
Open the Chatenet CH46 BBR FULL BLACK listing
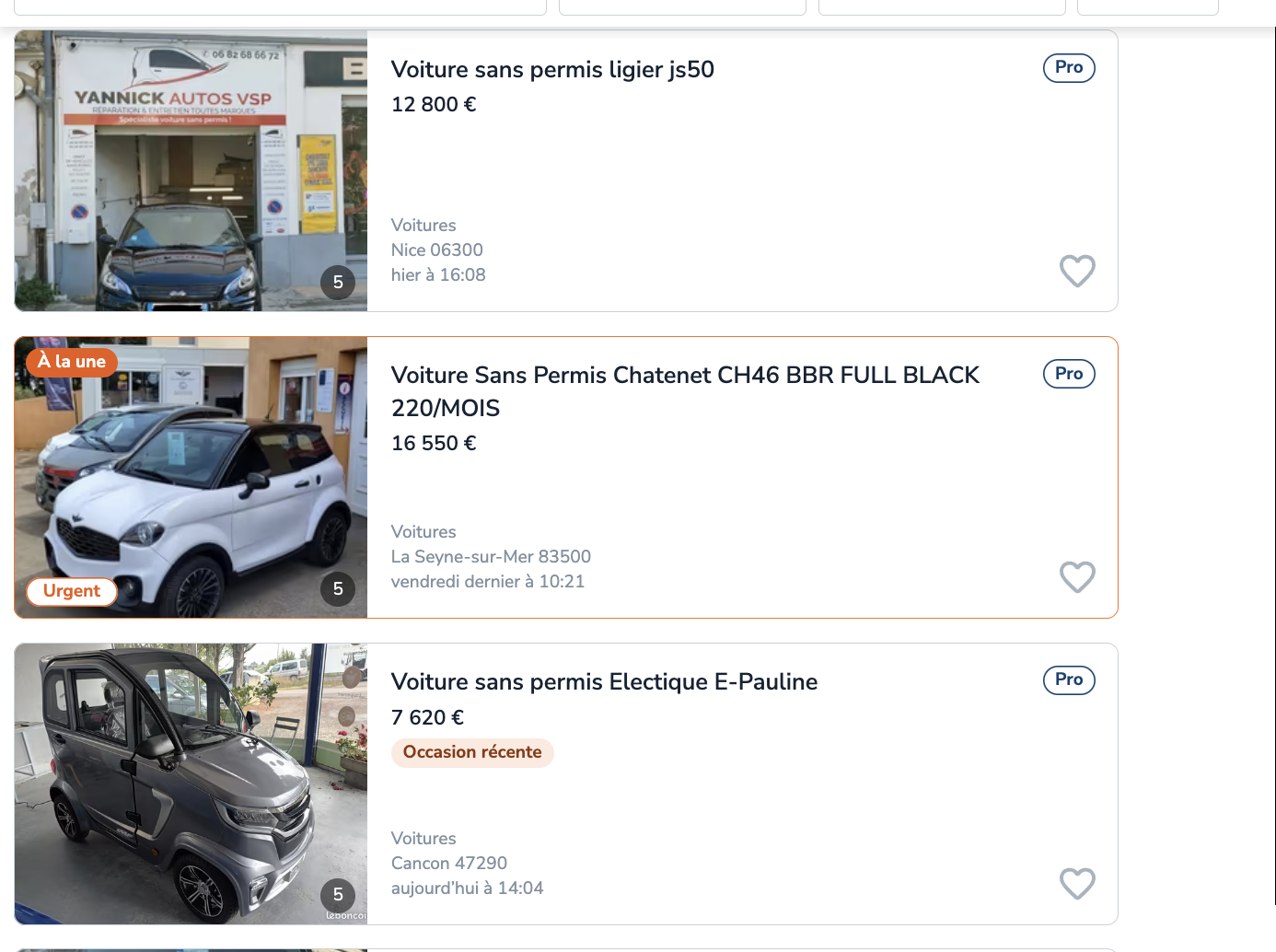[685, 376]
